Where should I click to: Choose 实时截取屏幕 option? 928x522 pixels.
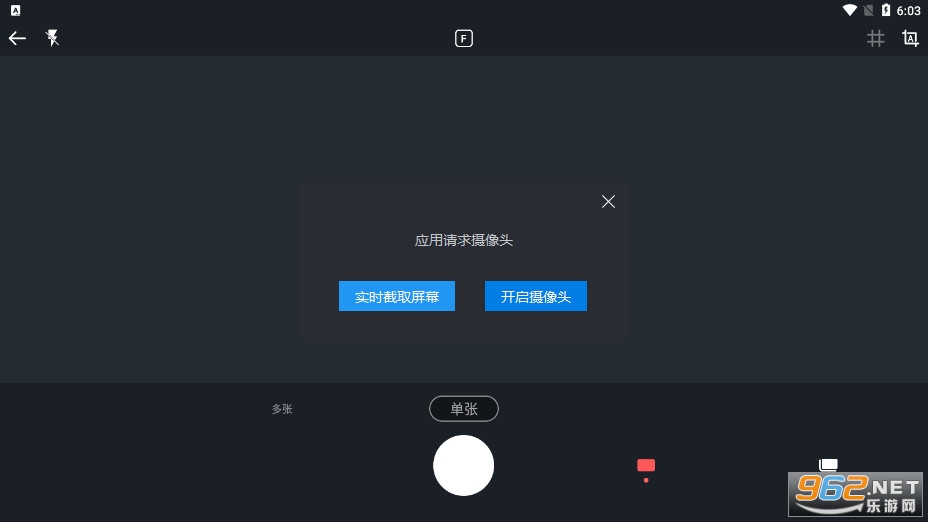coord(397,296)
